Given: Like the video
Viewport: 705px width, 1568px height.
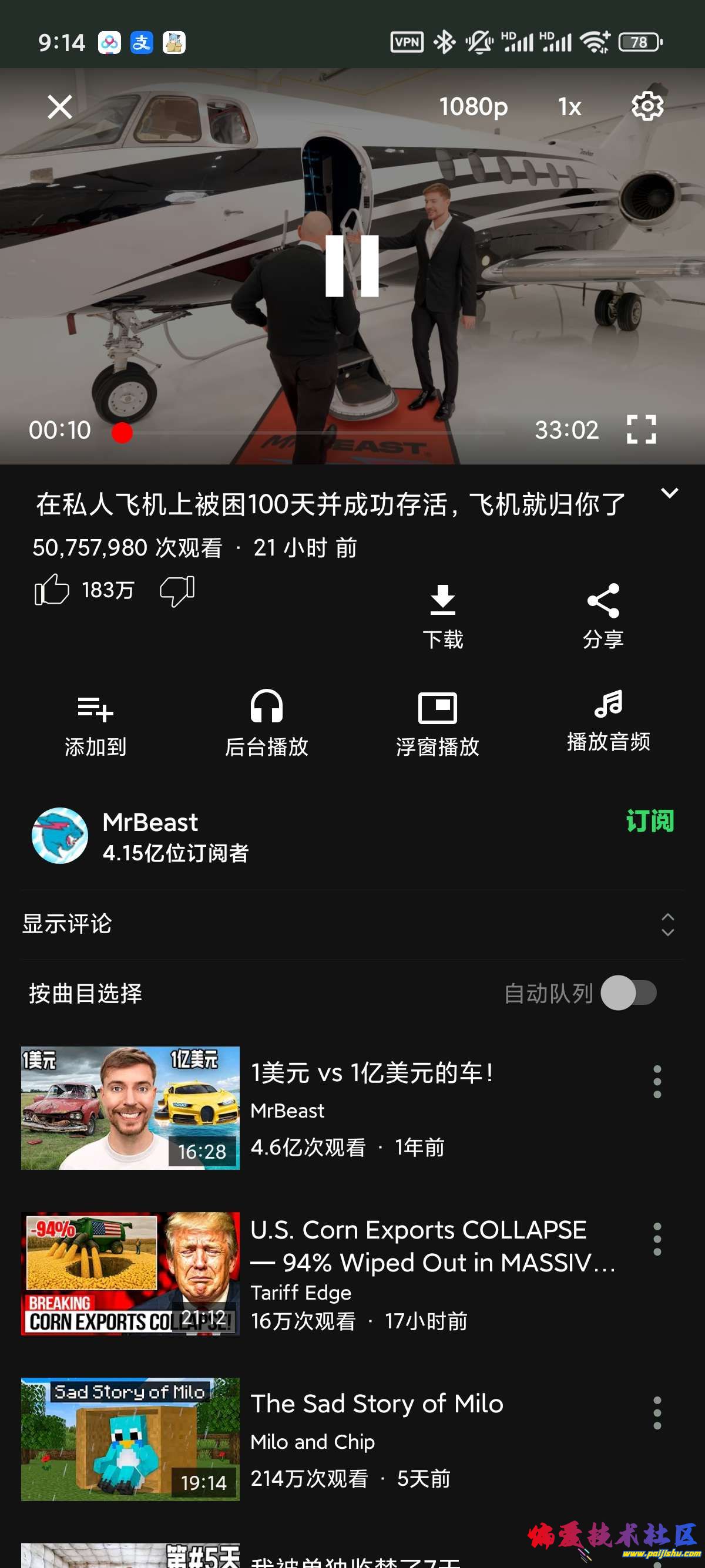Looking at the screenshot, I should [x=53, y=589].
